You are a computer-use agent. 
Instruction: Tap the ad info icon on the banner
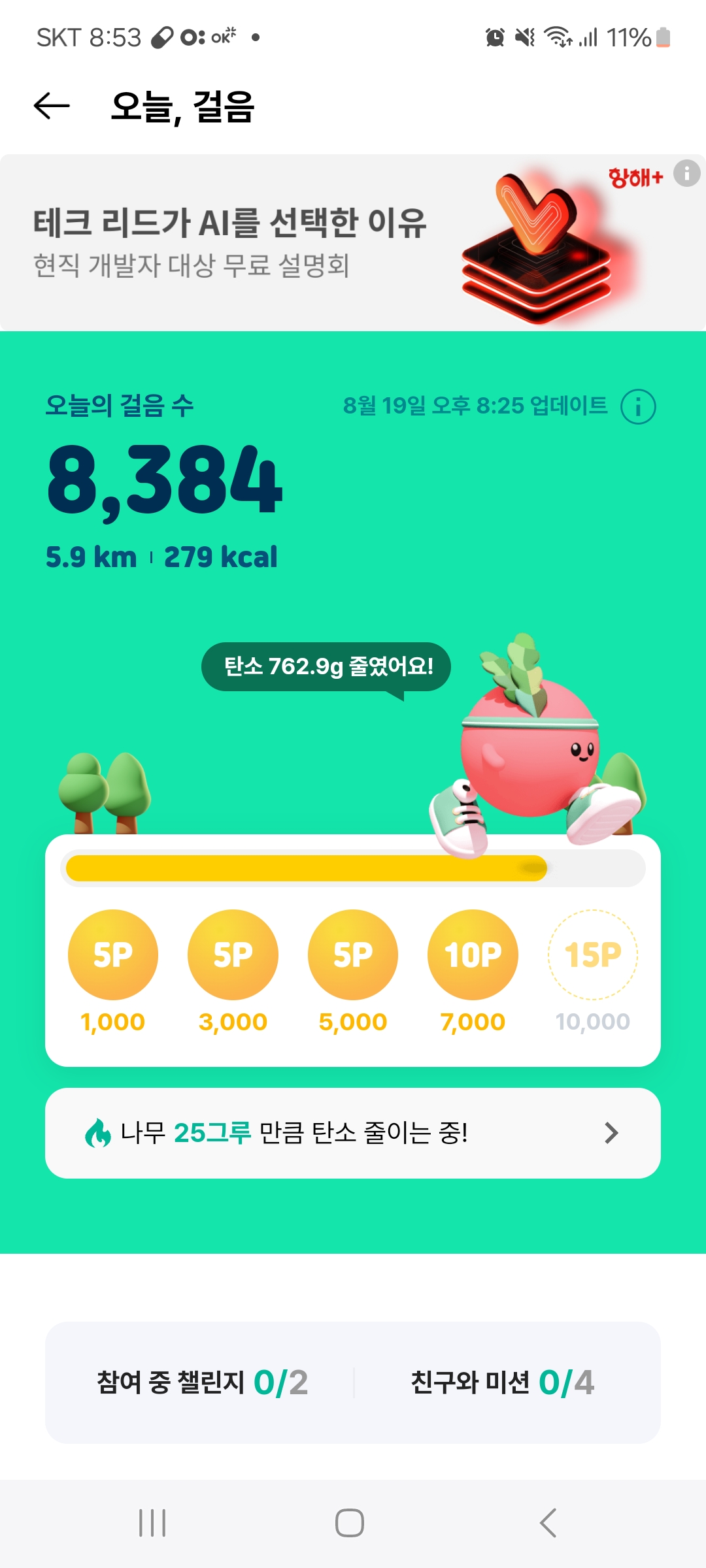[x=686, y=174]
